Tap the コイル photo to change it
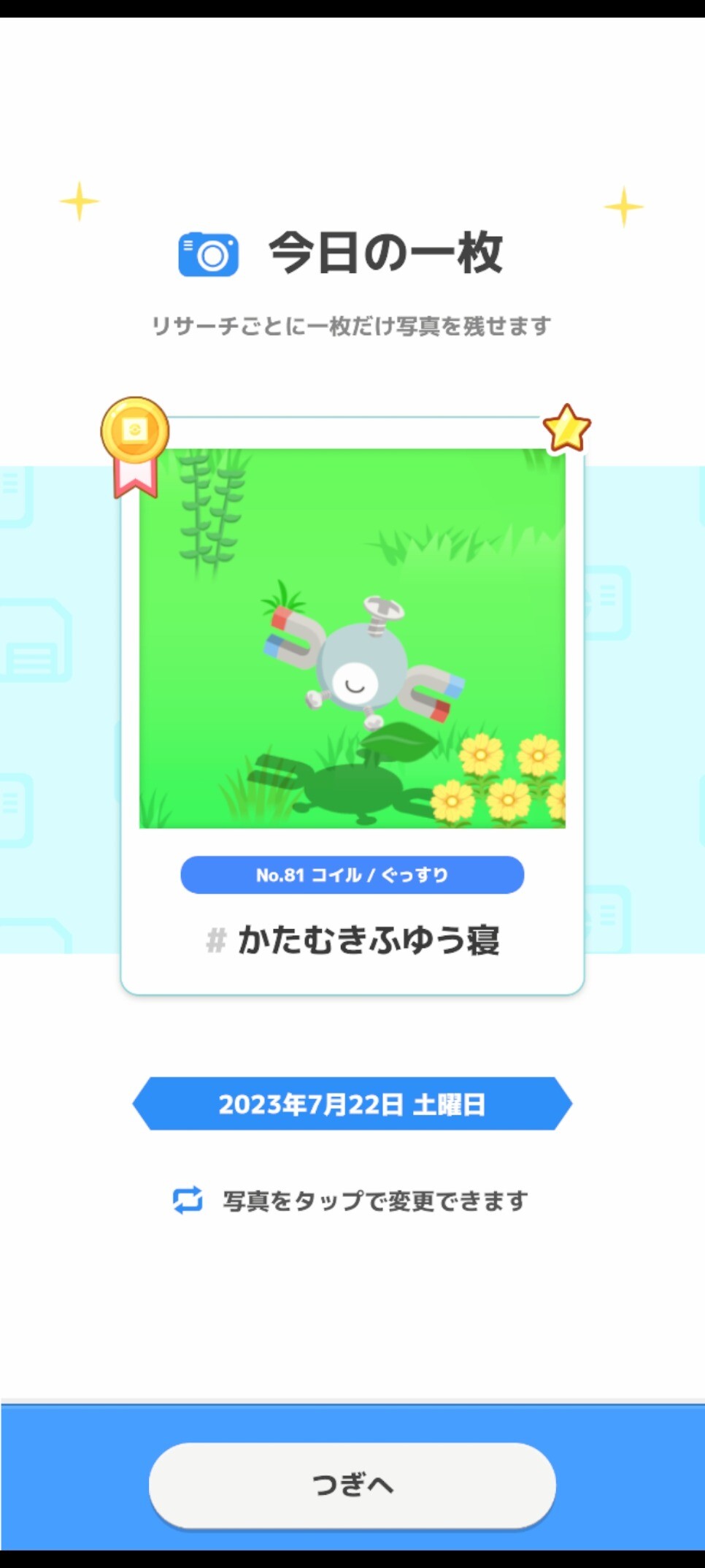 click(352, 638)
